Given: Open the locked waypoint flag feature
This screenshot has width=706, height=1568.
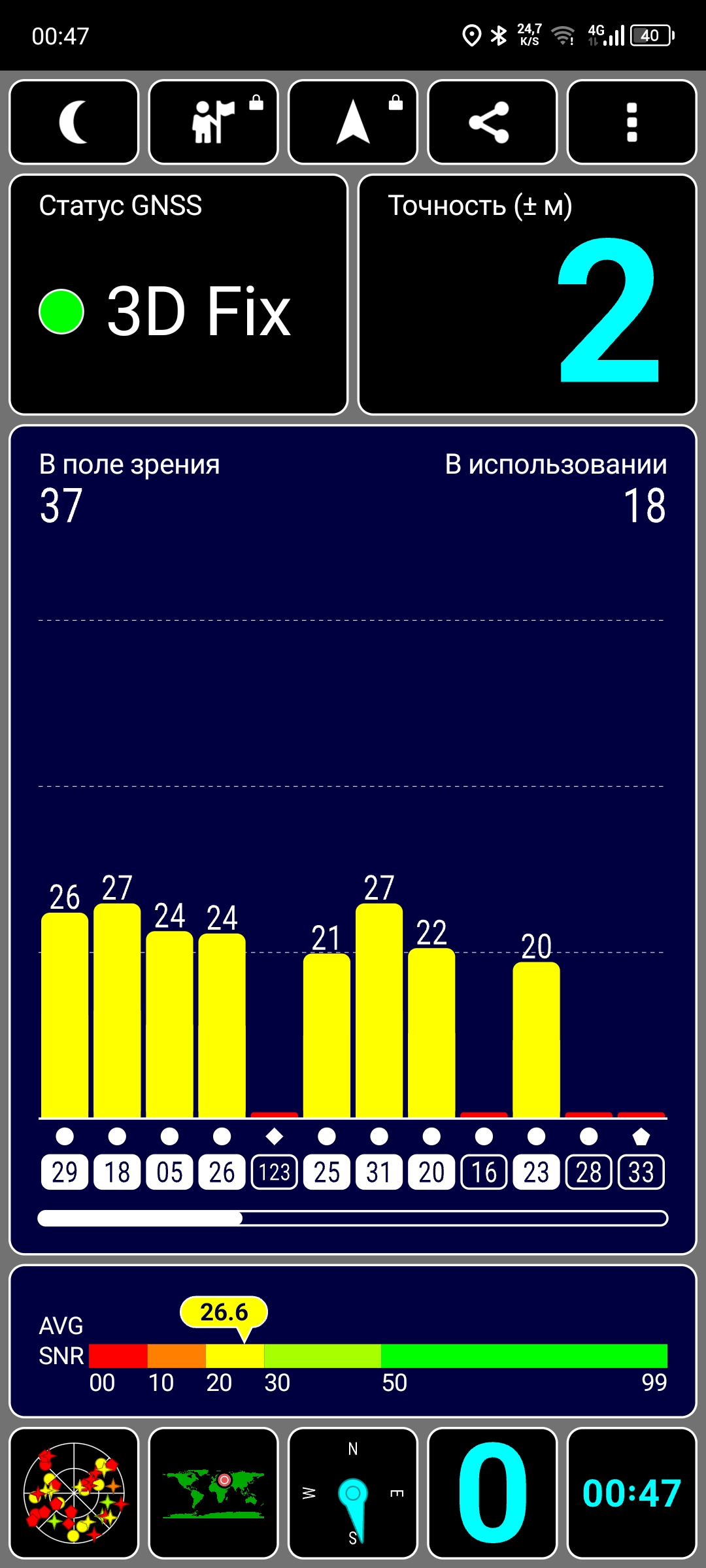Looking at the screenshot, I should pos(214,122).
